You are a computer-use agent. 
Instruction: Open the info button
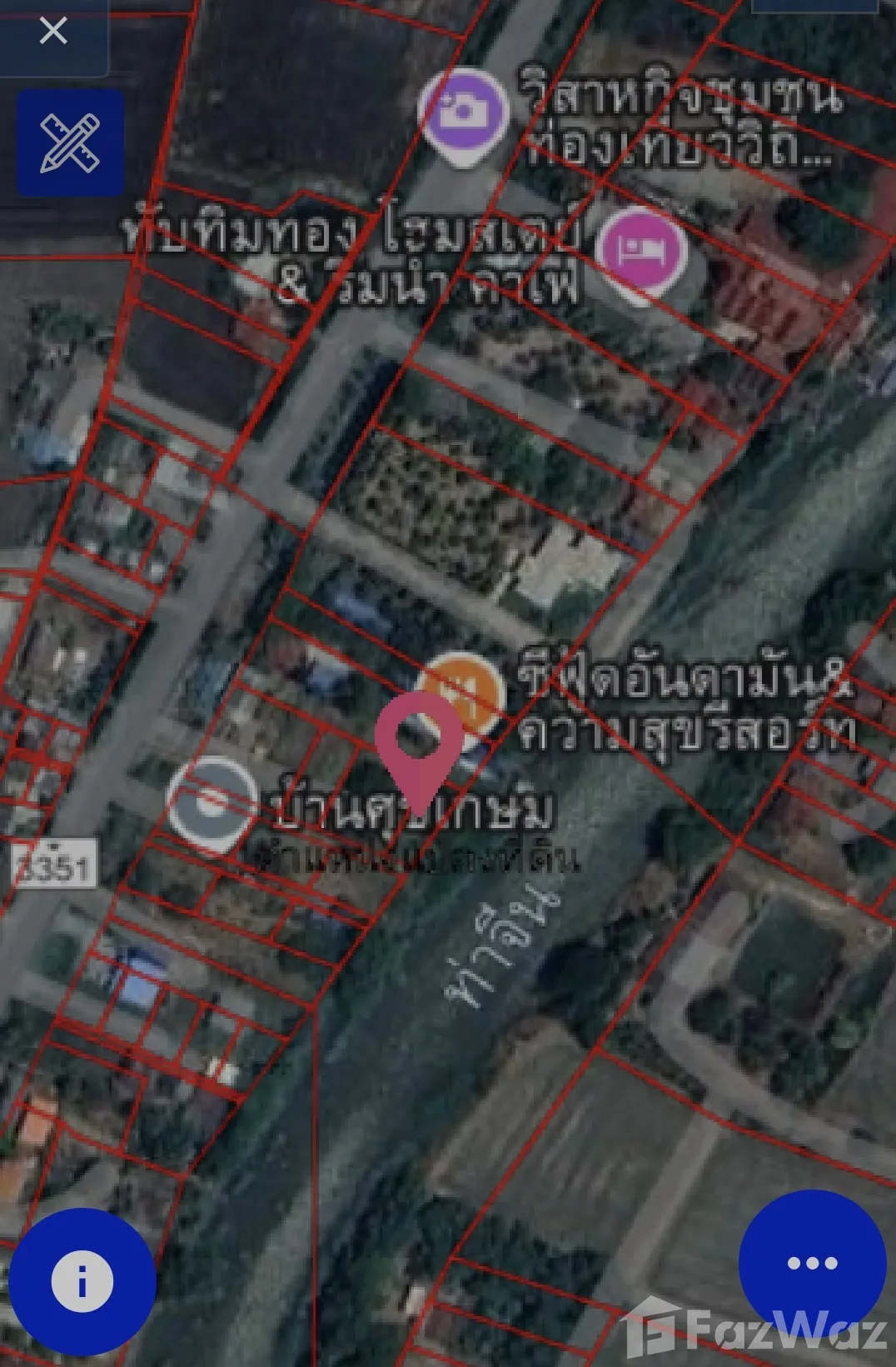[x=82, y=1281]
